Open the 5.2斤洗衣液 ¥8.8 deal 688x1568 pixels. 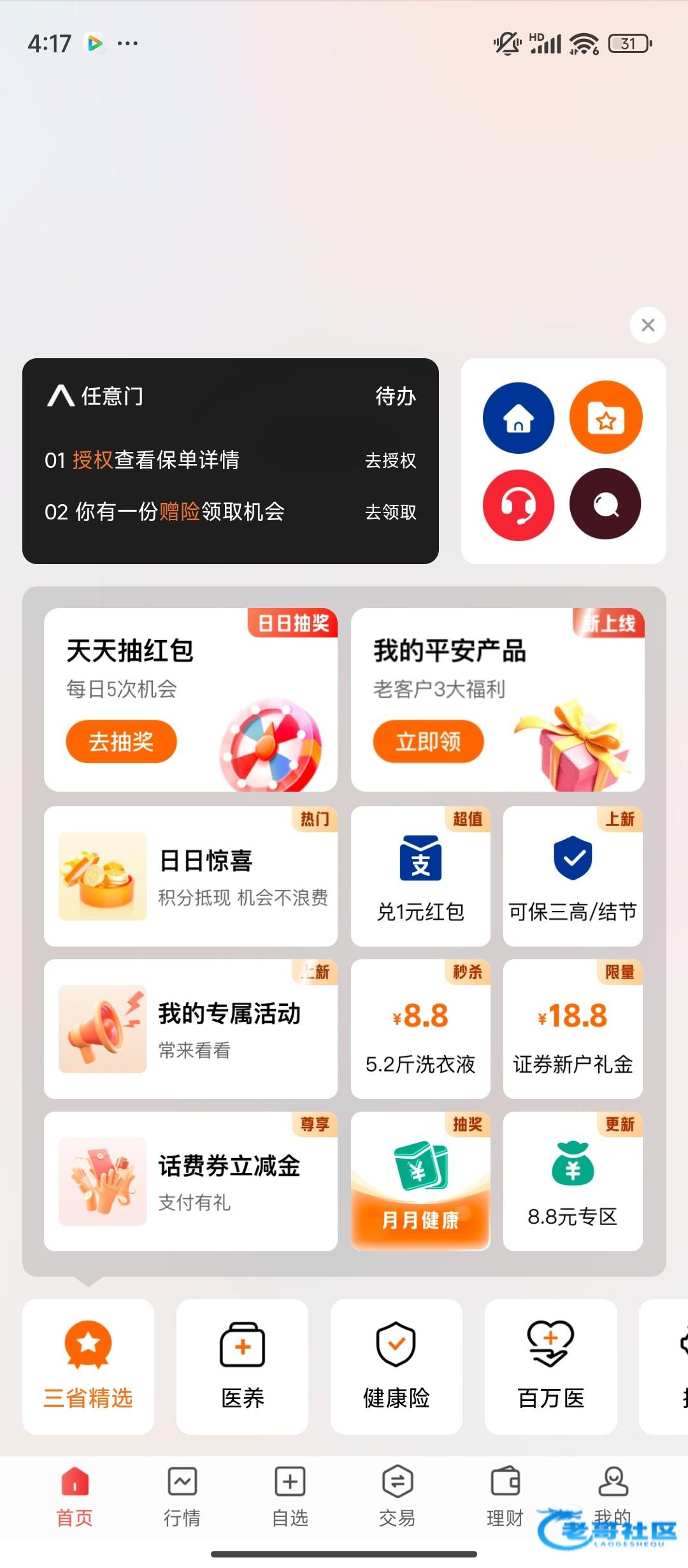coord(420,1029)
